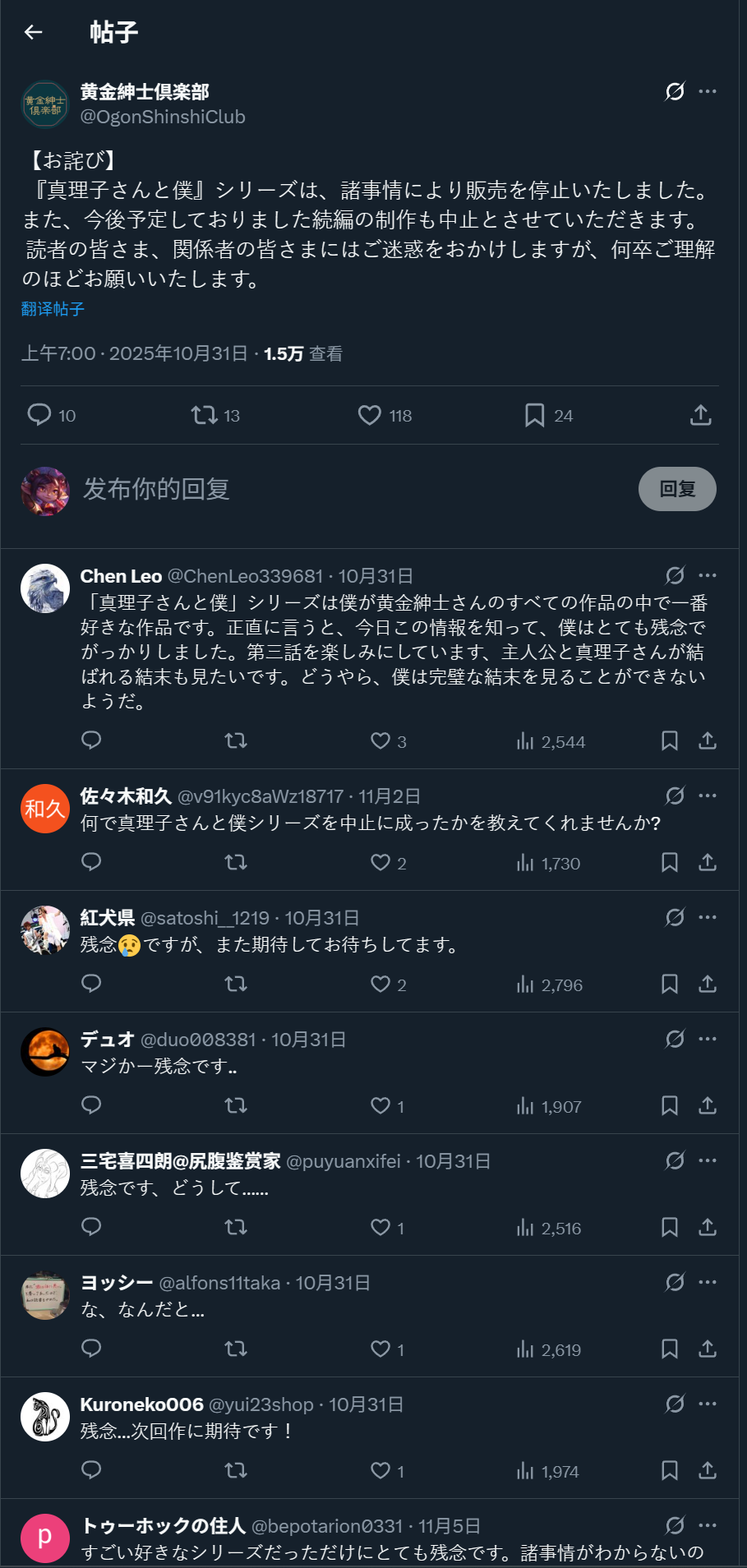Open the 10 replies comment icon

pos(39,415)
